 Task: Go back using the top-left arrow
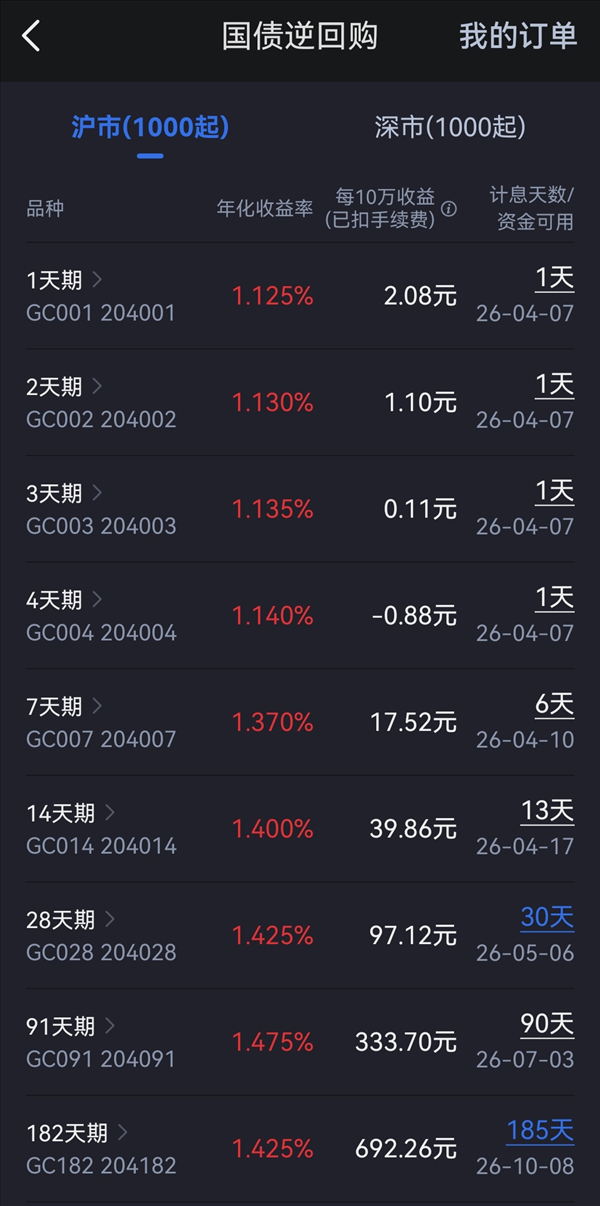tap(32, 37)
